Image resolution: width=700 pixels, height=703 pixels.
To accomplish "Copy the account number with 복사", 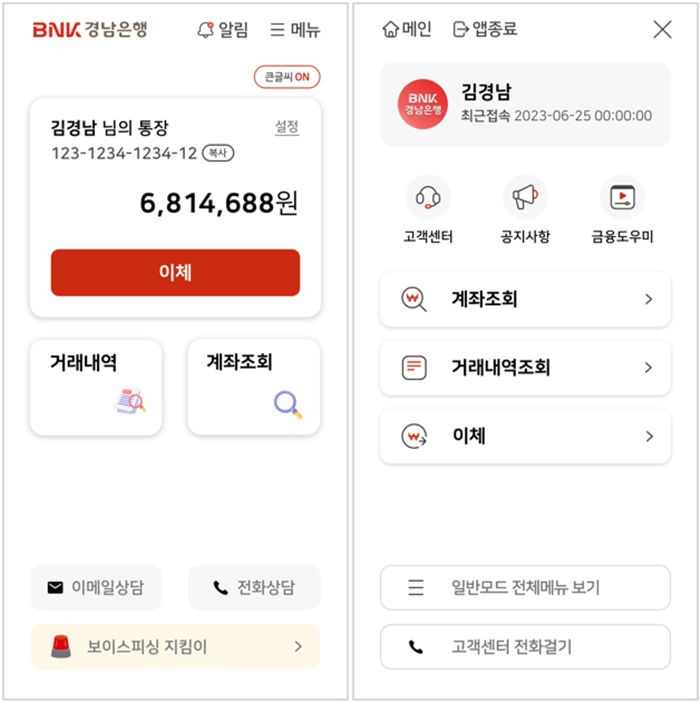I will coord(218,153).
